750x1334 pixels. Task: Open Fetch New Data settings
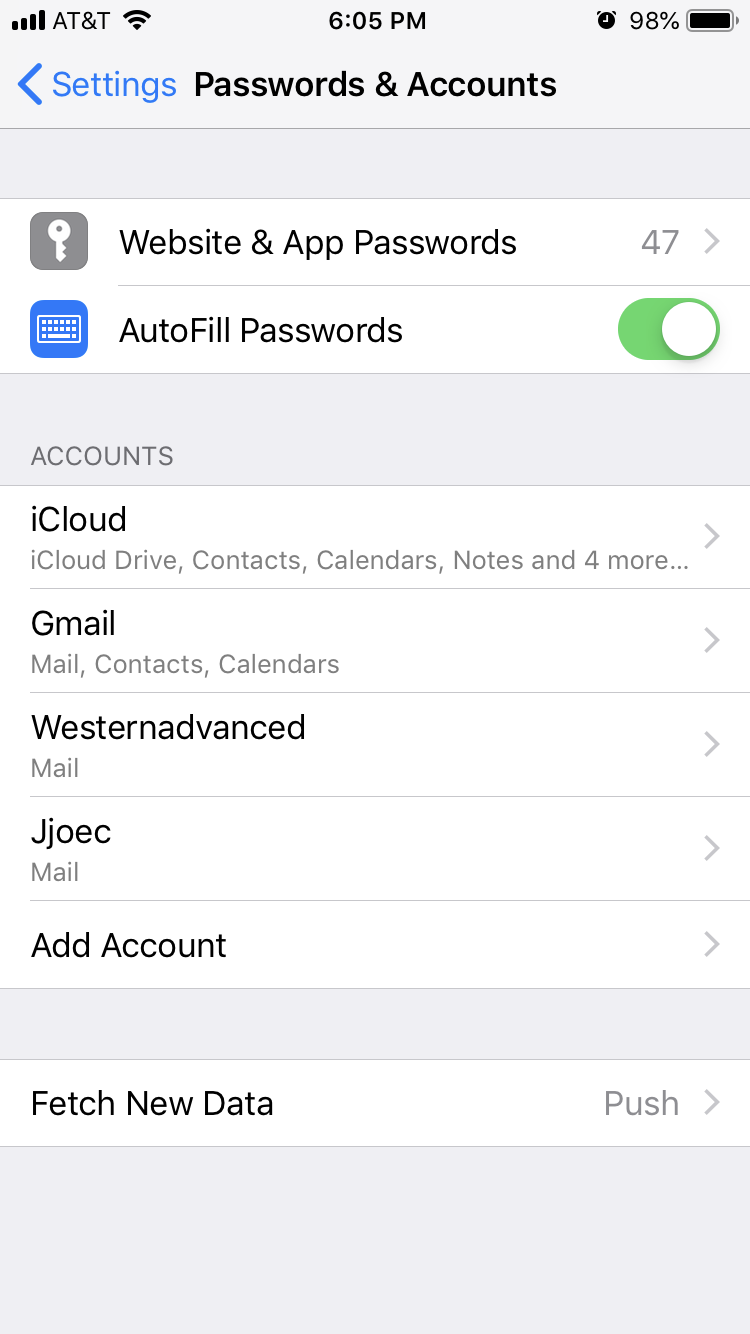[375, 1103]
